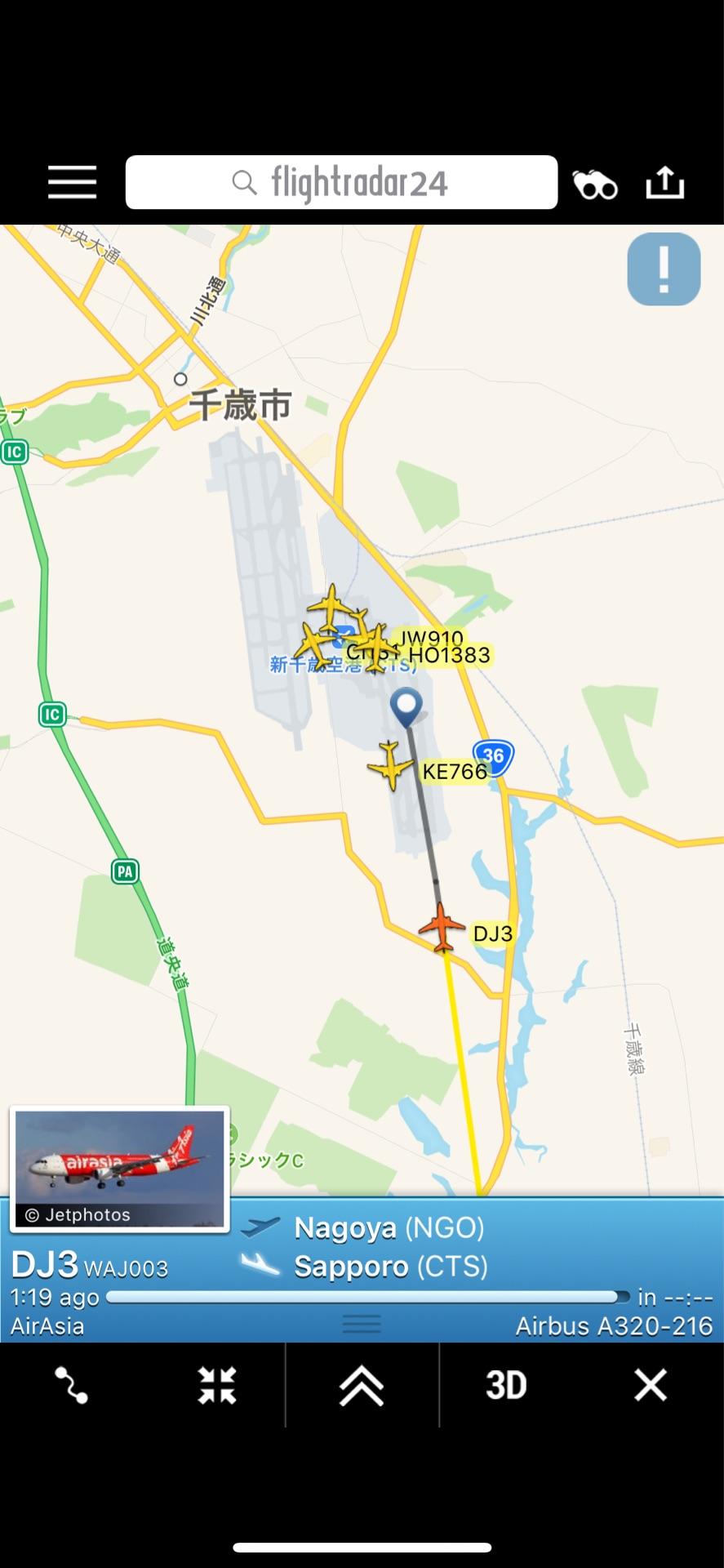Share this flight view

(x=664, y=182)
